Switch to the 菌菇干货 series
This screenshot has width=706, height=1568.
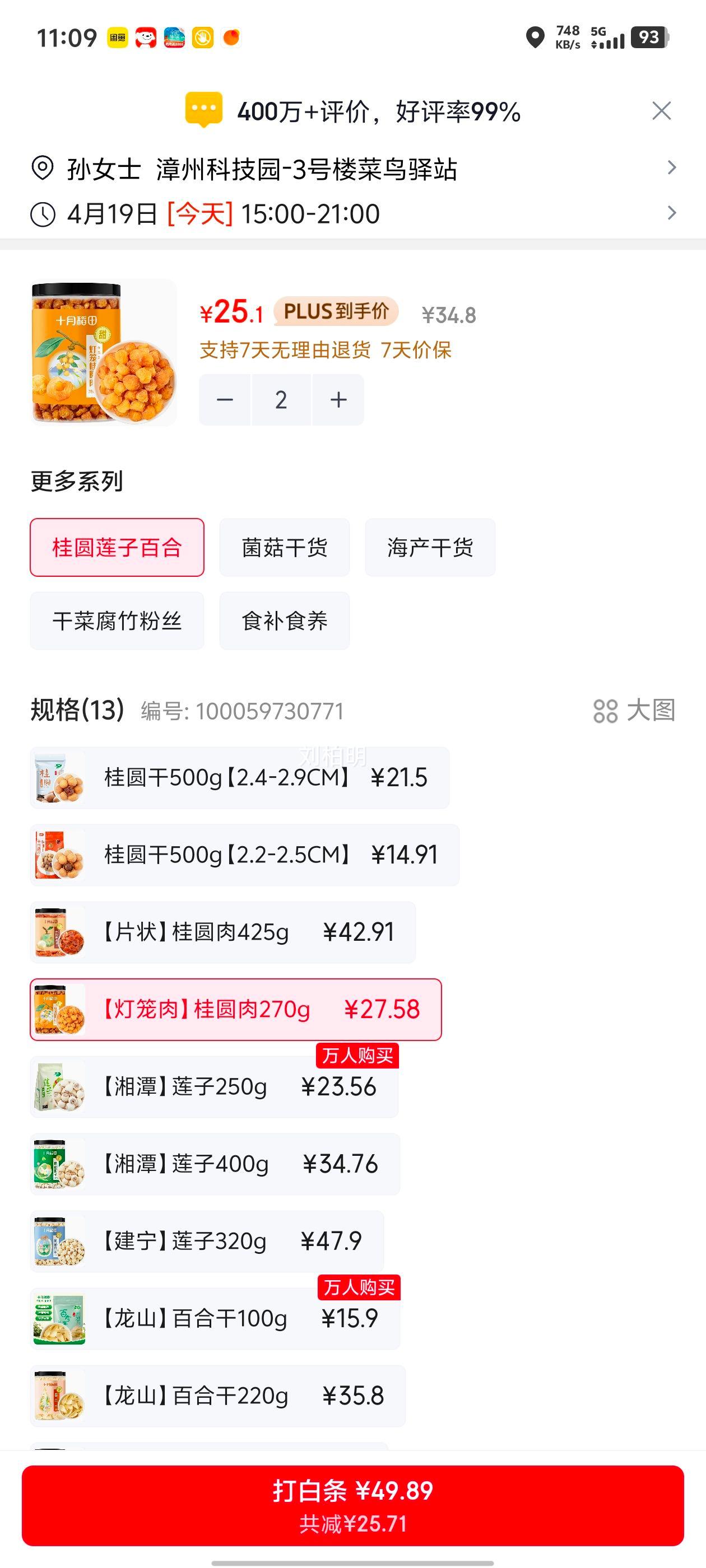pyautogui.click(x=284, y=547)
